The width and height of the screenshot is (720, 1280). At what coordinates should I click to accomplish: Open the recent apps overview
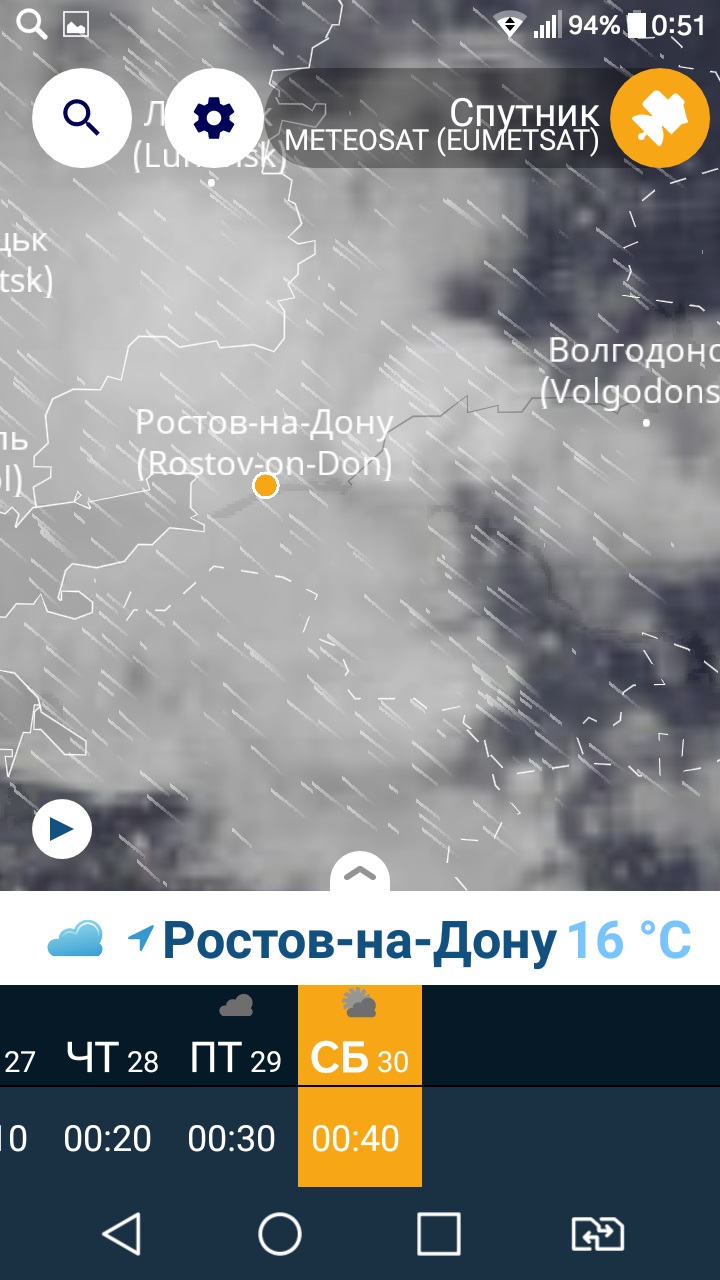pos(438,1234)
